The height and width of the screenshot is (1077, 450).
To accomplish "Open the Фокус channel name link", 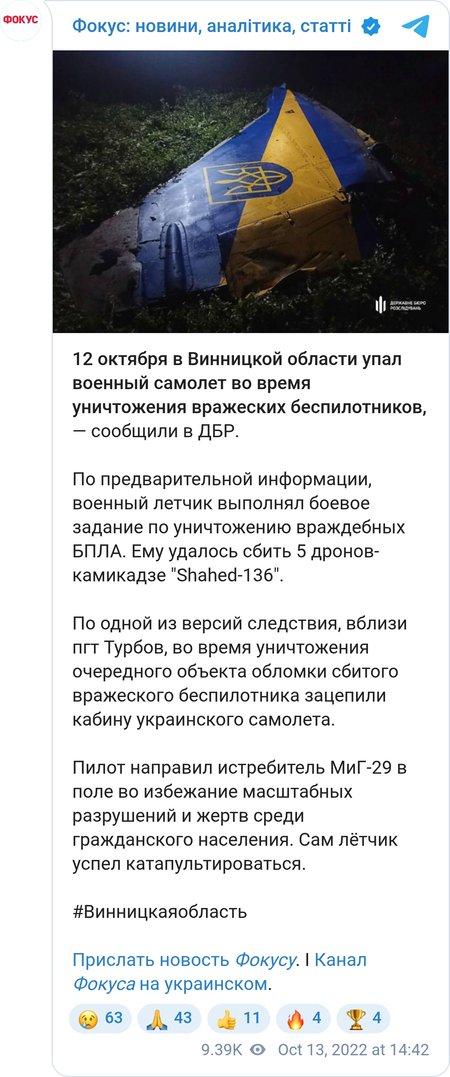I will tap(212, 27).
